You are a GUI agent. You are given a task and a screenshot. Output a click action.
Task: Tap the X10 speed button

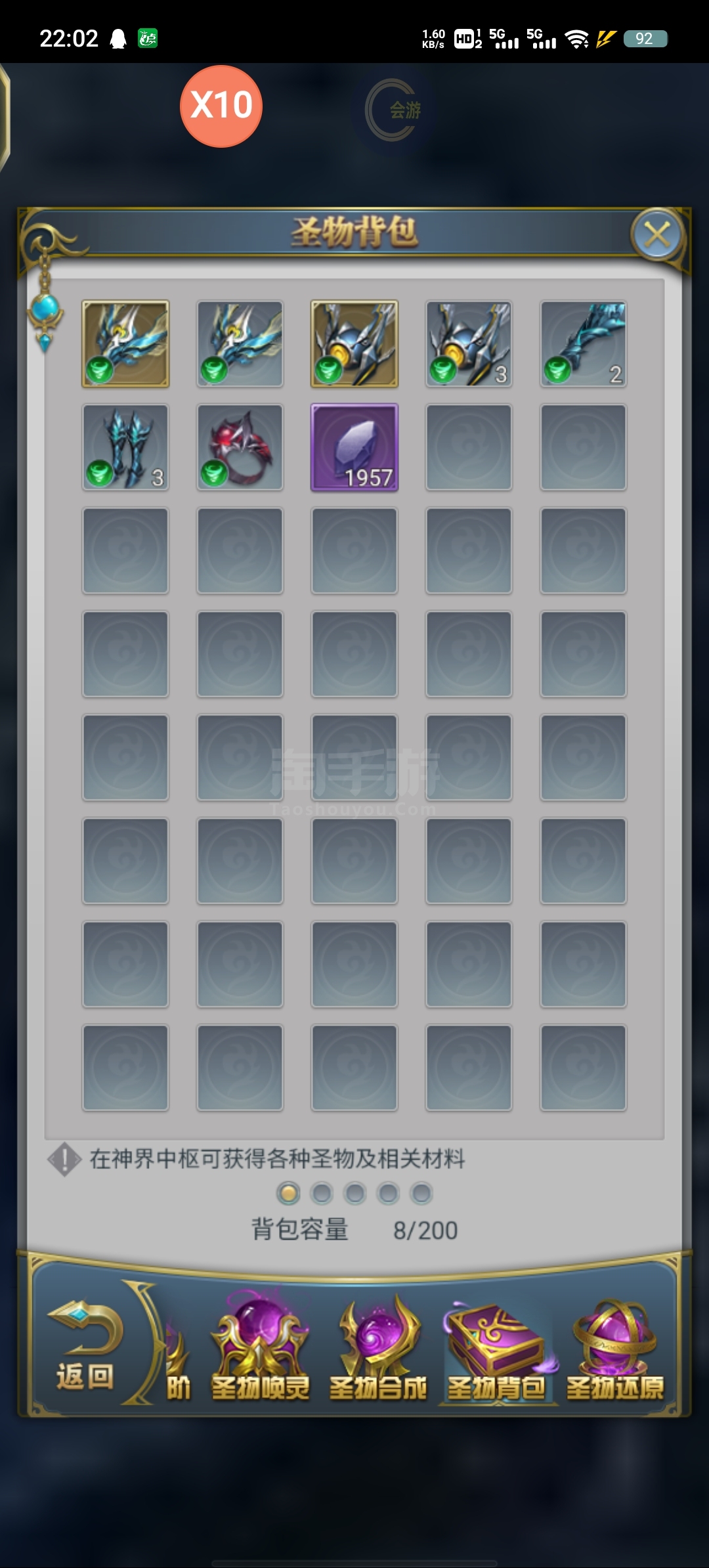[x=221, y=106]
